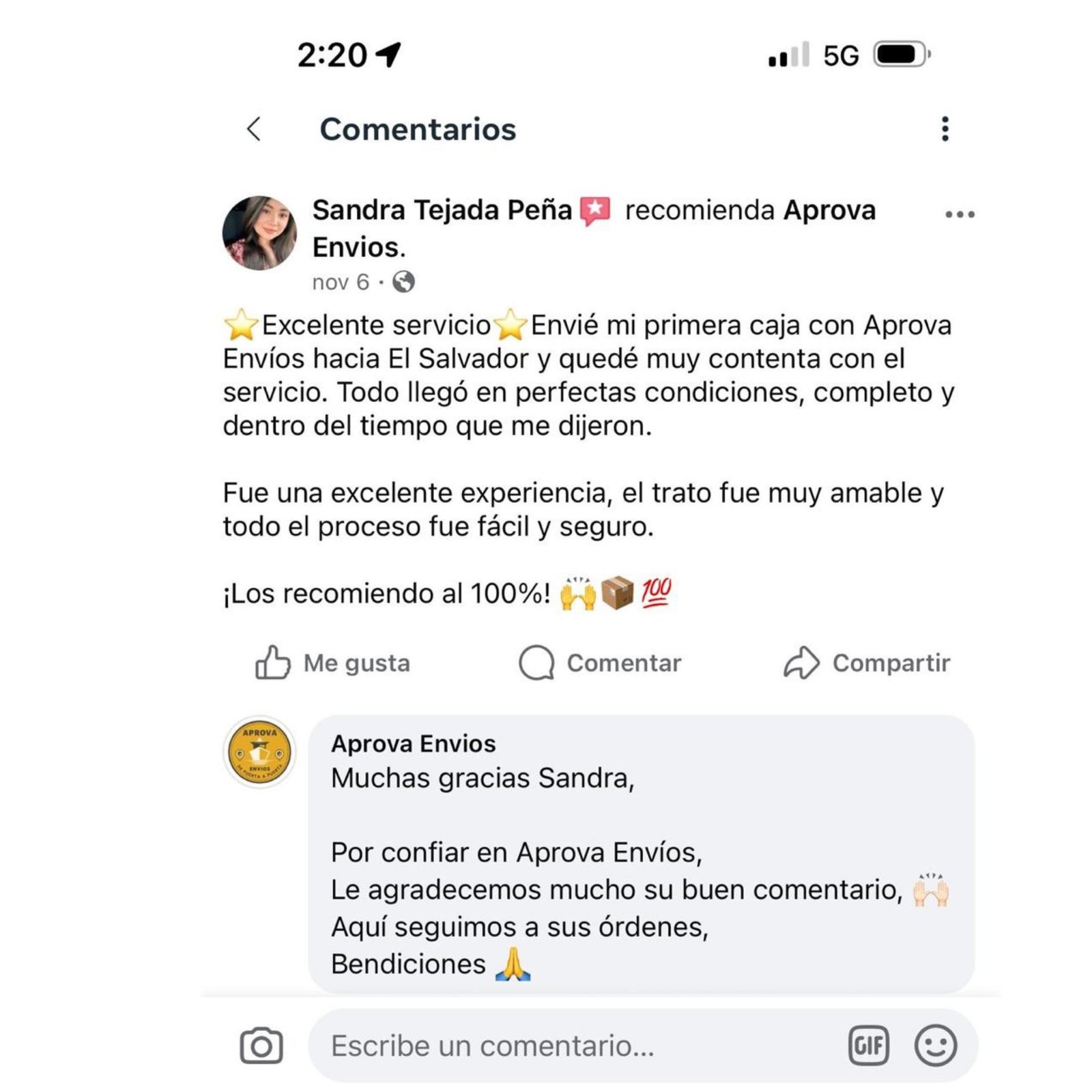Like the post with Me gusta
The image size is (1092, 1092).
[x=332, y=663]
